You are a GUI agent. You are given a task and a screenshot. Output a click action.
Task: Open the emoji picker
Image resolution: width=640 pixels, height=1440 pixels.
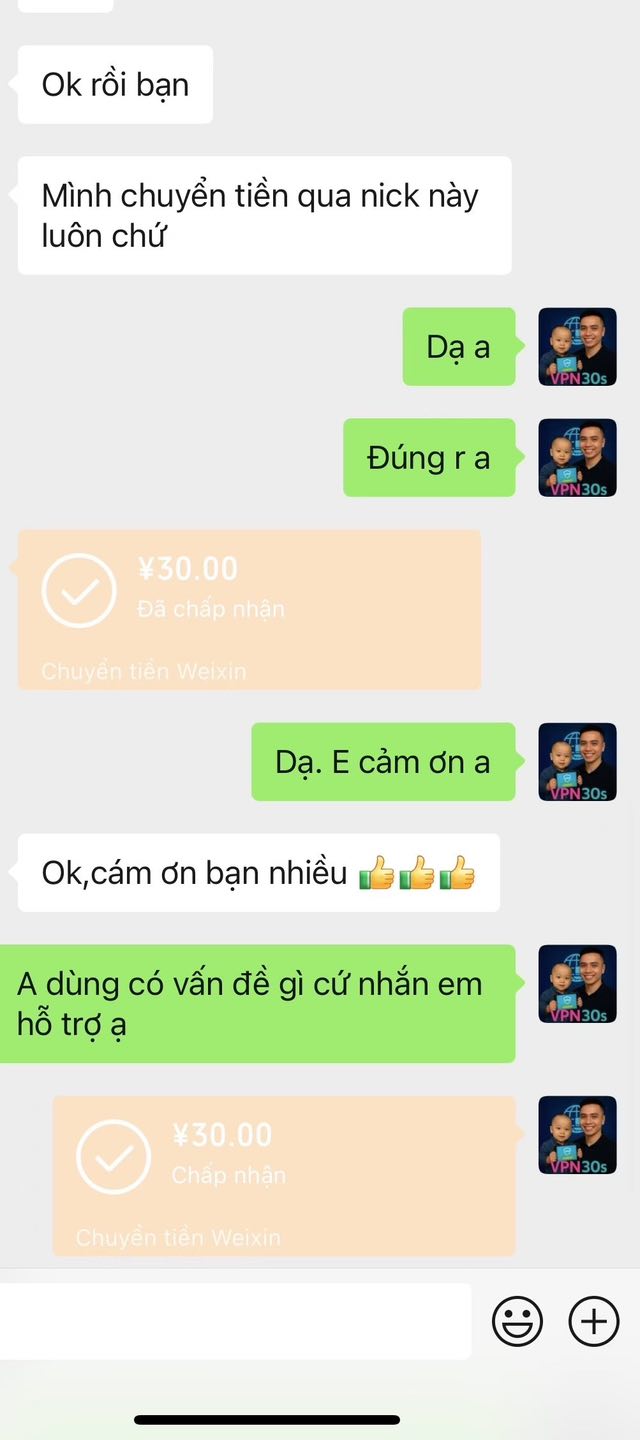tap(517, 1321)
